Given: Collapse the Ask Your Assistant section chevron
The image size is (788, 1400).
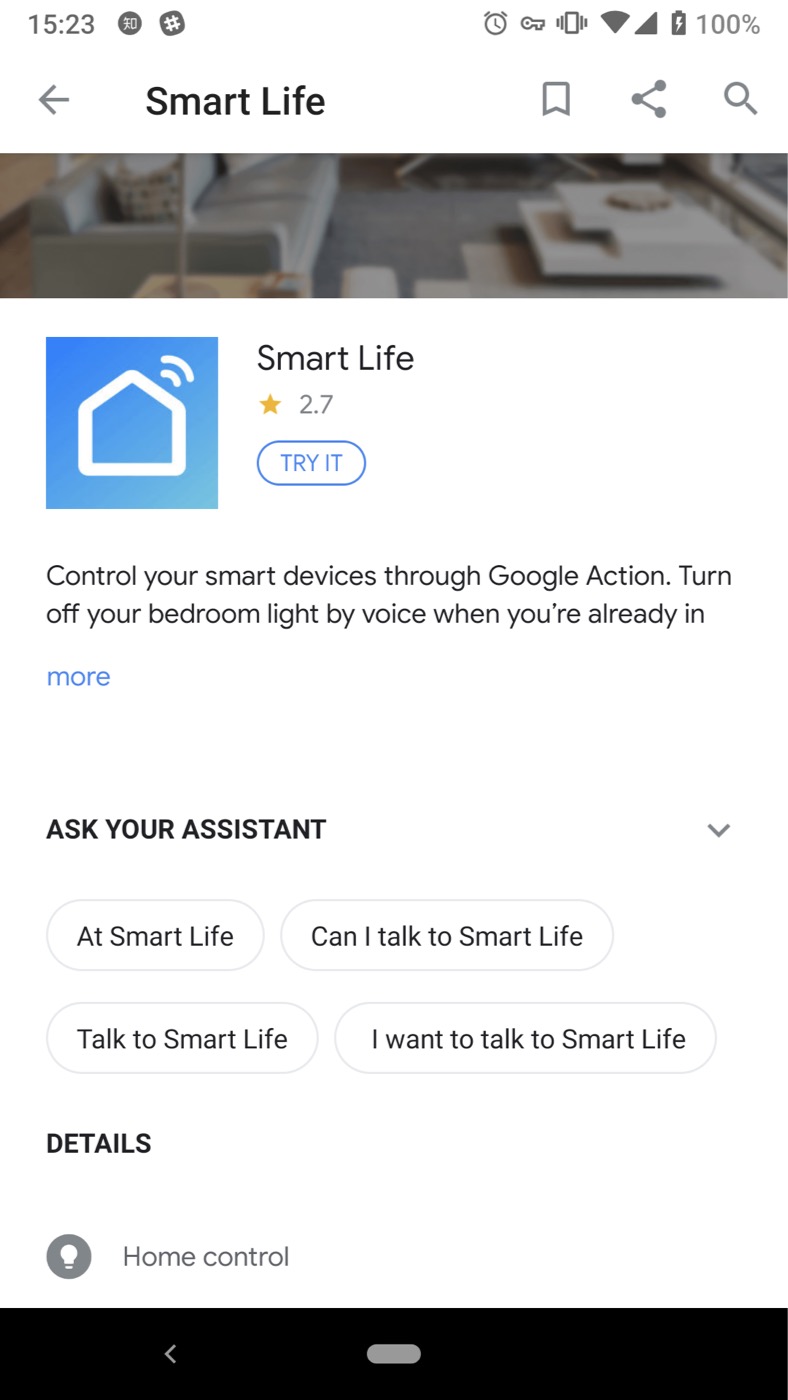Looking at the screenshot, I should tap(718, 830).
